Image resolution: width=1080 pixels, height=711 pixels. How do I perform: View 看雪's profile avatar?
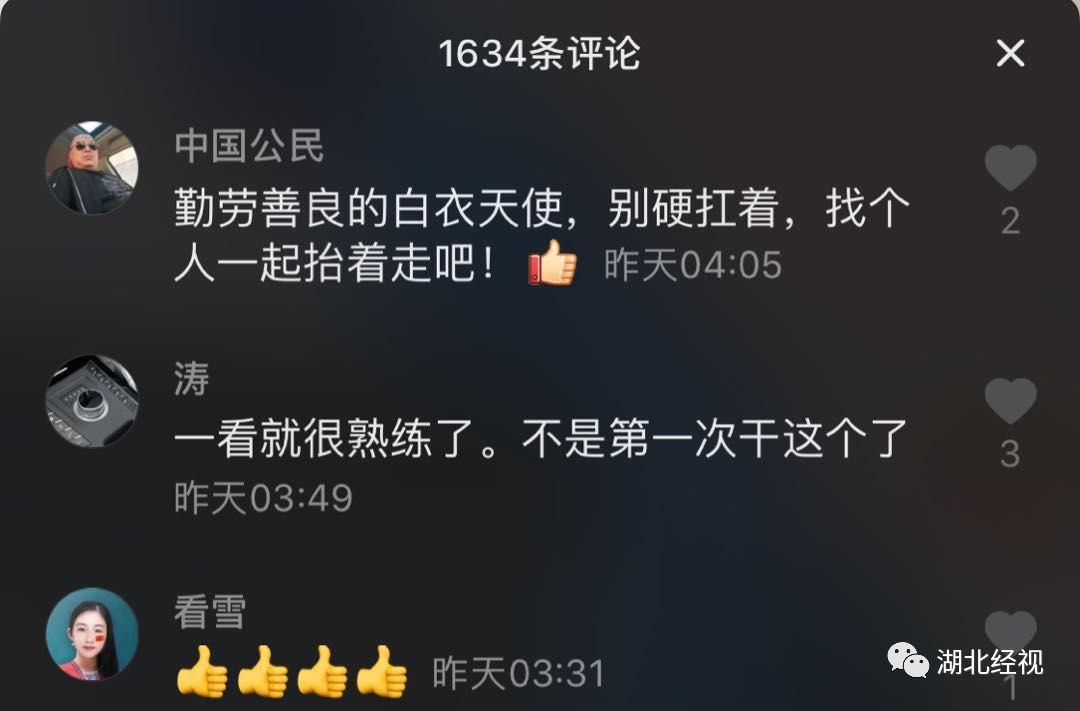92,633
